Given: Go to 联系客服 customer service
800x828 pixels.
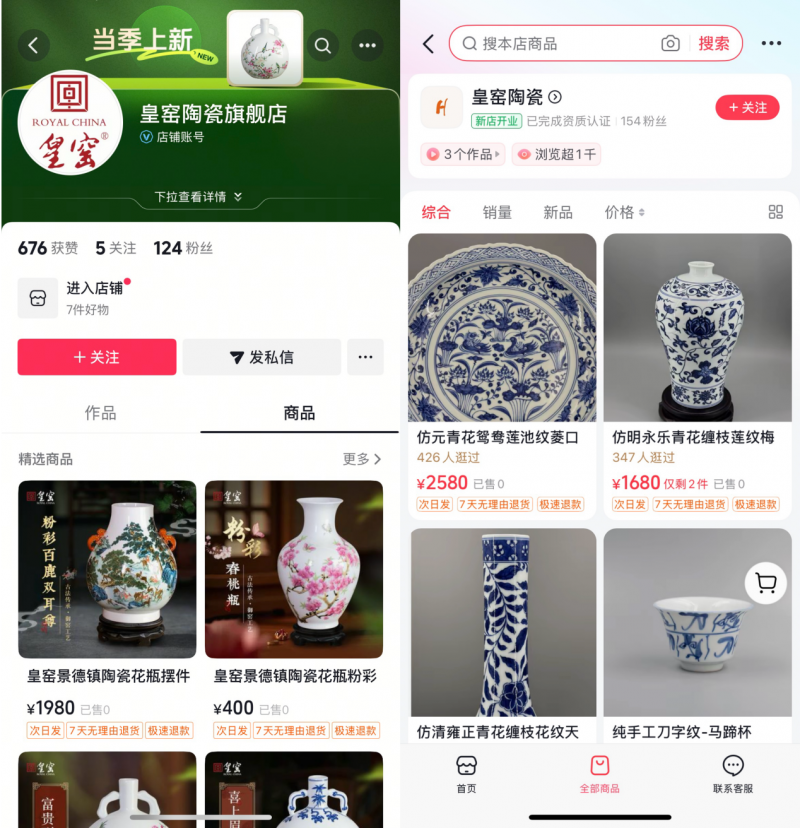Looking at the screenshot, I should coord(733,774).
